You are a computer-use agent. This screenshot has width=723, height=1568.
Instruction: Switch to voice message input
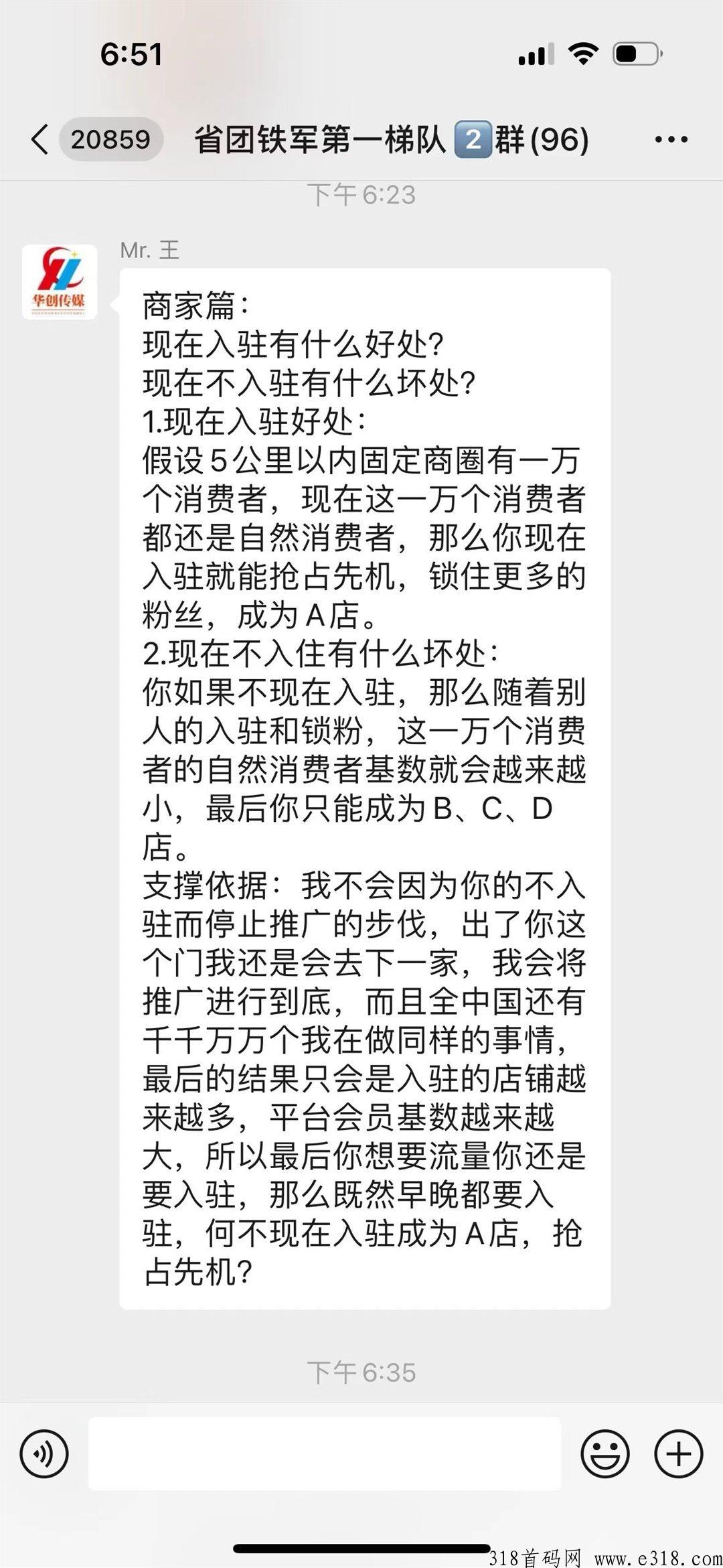point(44,1453)
